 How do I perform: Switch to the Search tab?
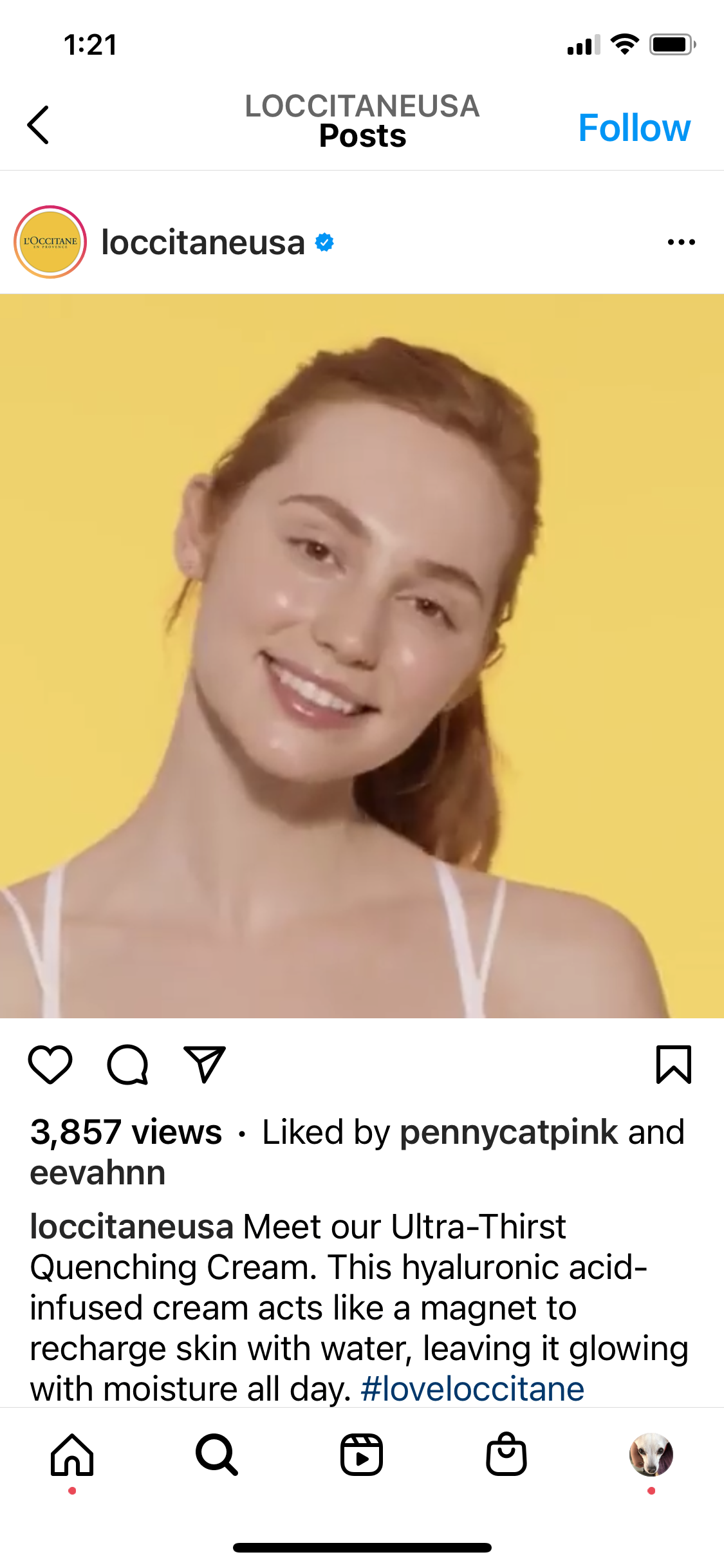pos(217,1455)
